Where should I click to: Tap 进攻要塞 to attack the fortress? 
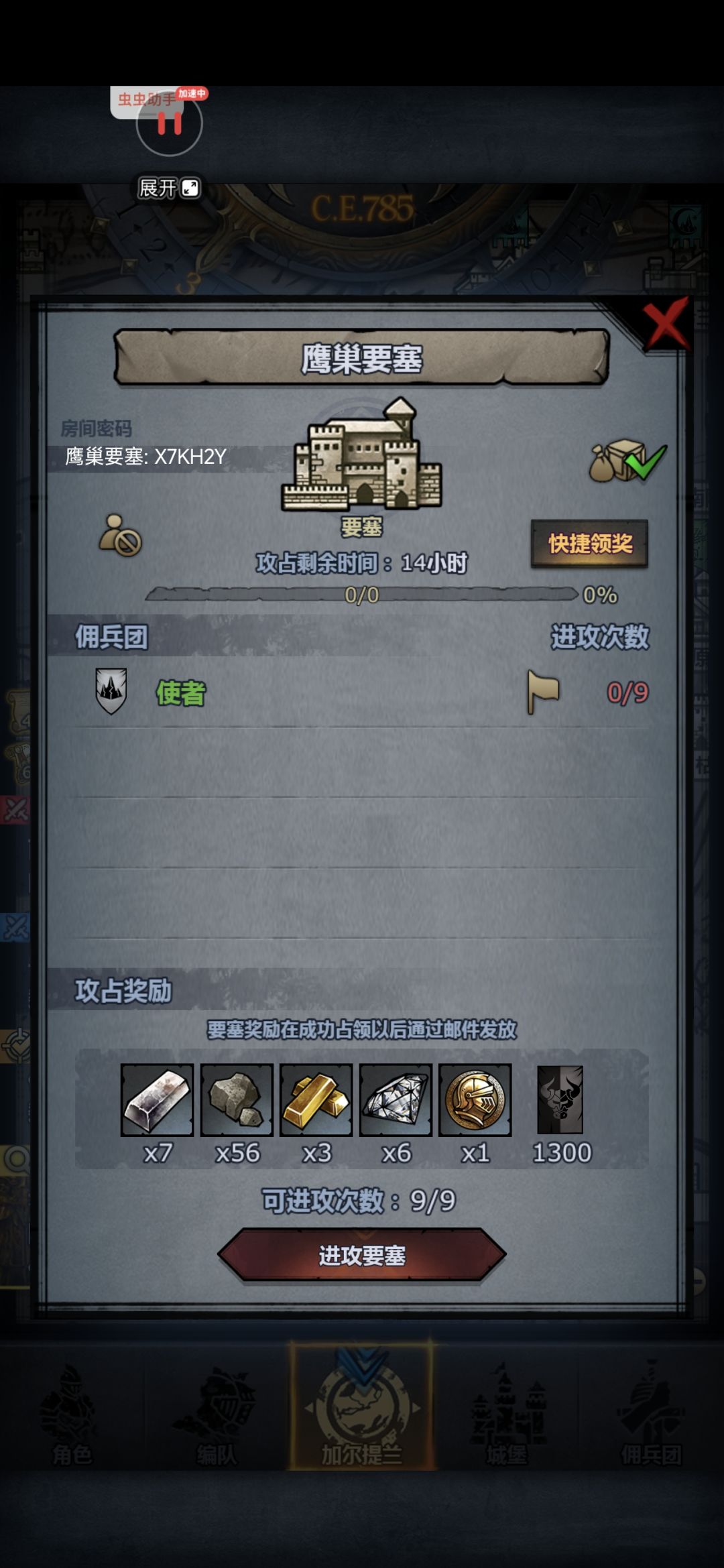(x=361, y=1255)
